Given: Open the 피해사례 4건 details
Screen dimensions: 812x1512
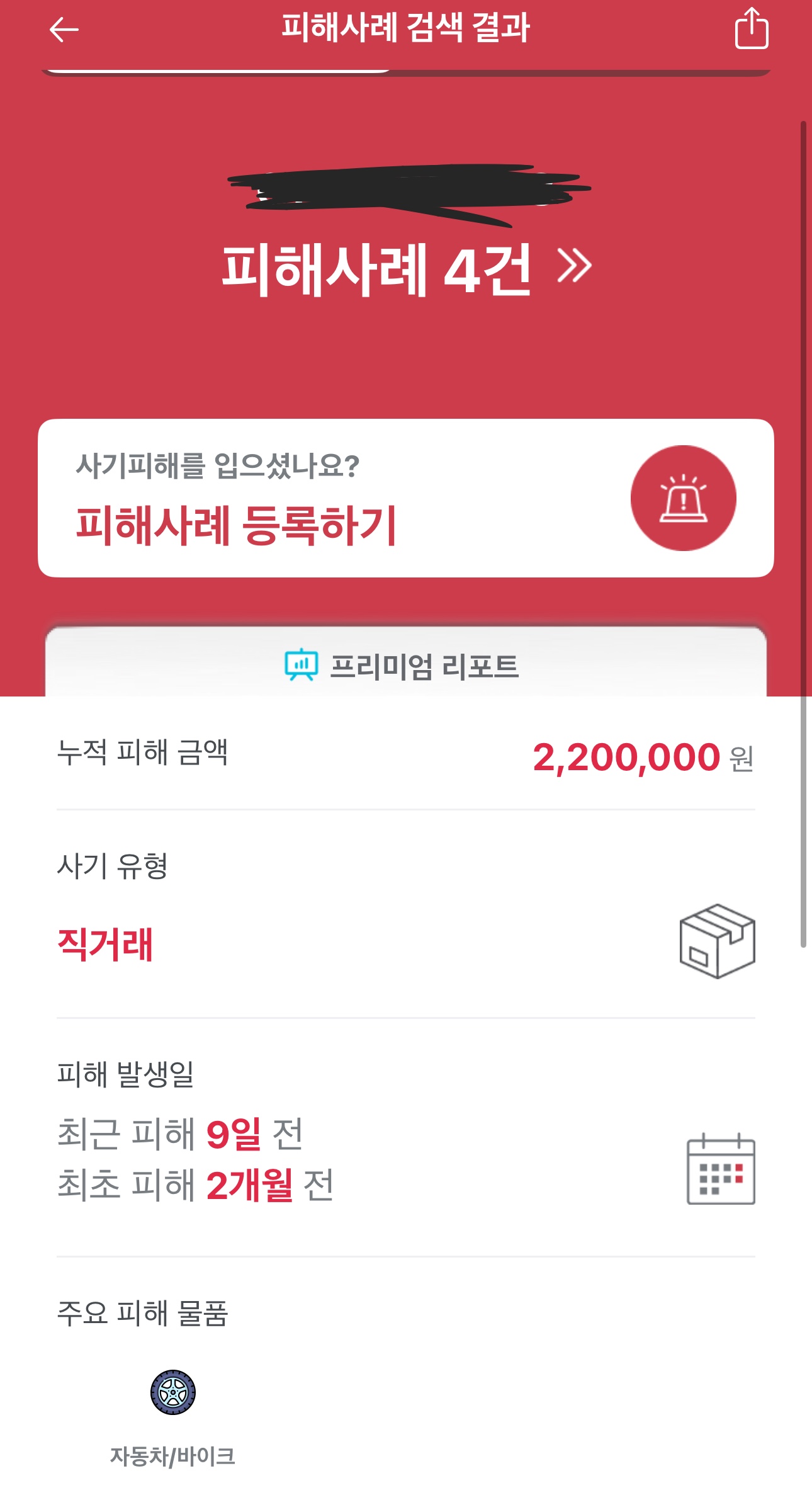Looking at the screenshot, I should click(x=406, y=268).
